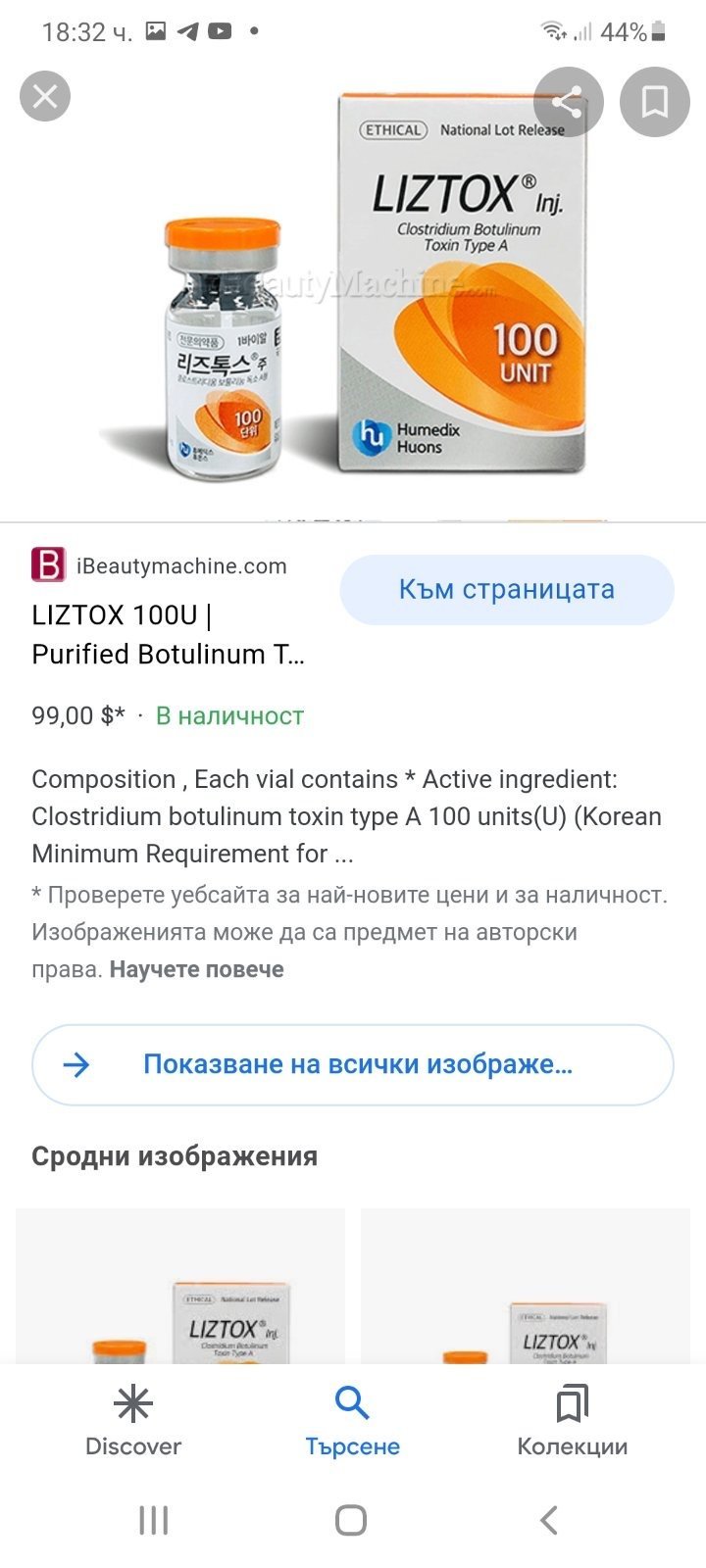Close the image viewer

tap(45, 97)
